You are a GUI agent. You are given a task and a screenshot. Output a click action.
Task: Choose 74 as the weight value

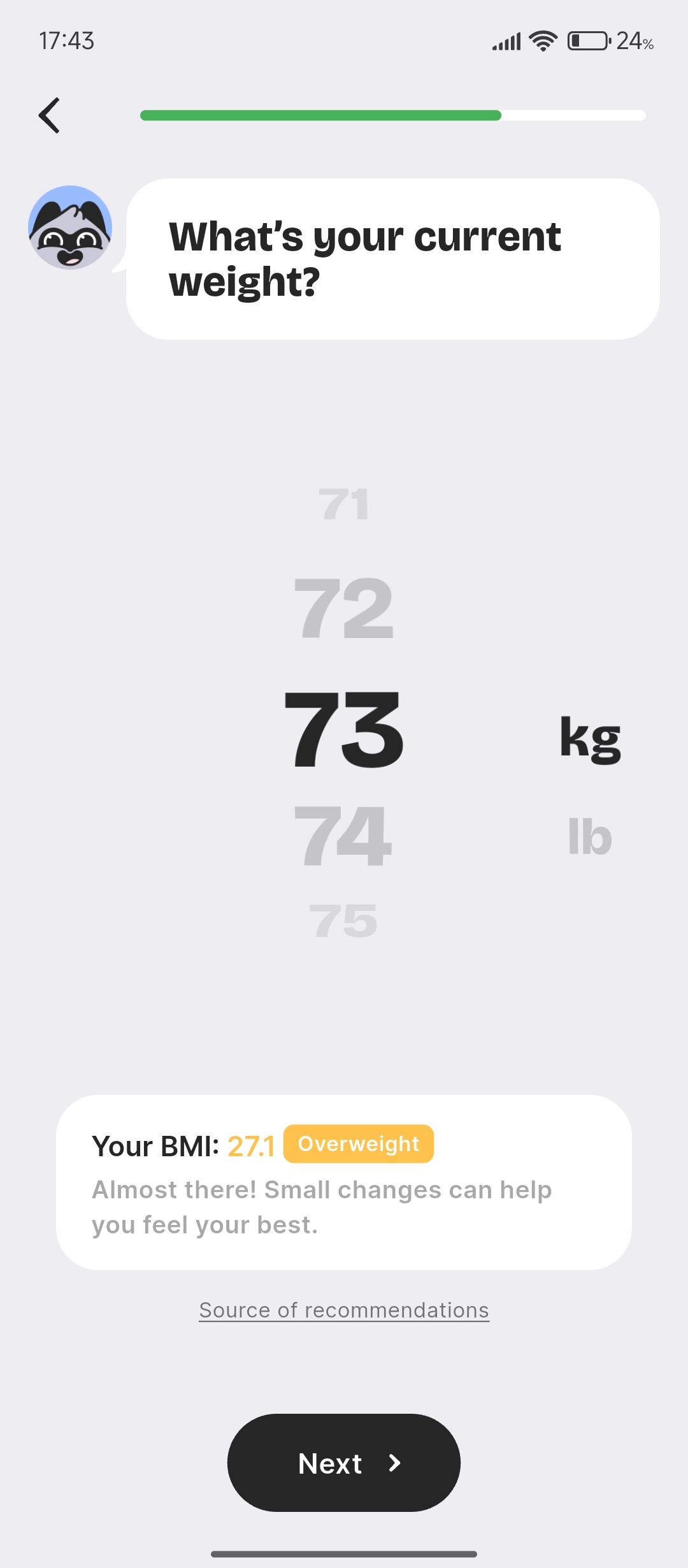(x=343, y=835)
